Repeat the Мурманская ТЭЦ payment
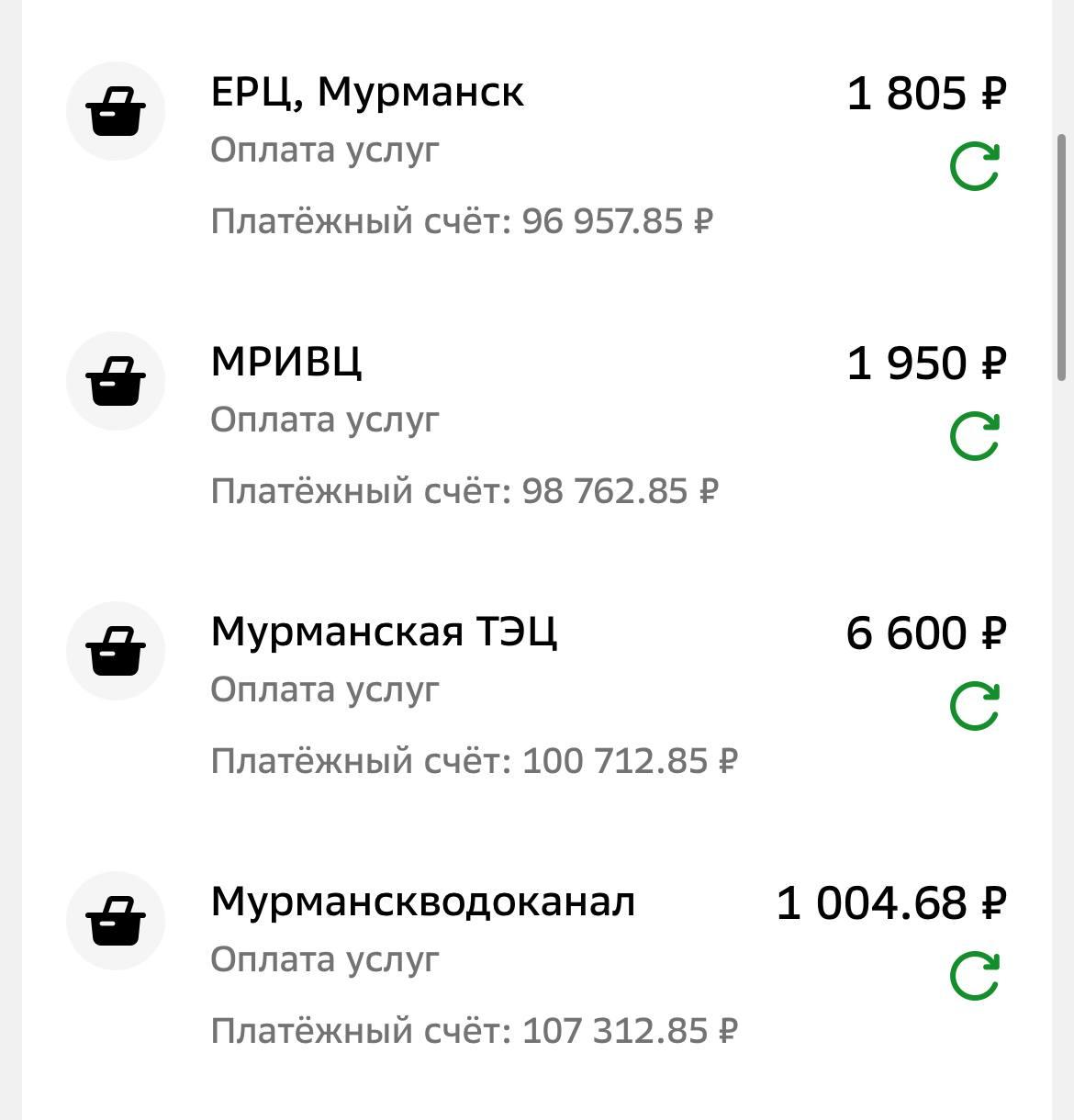The height and width of the screenshot is (1120, 1074). point(974,706)
